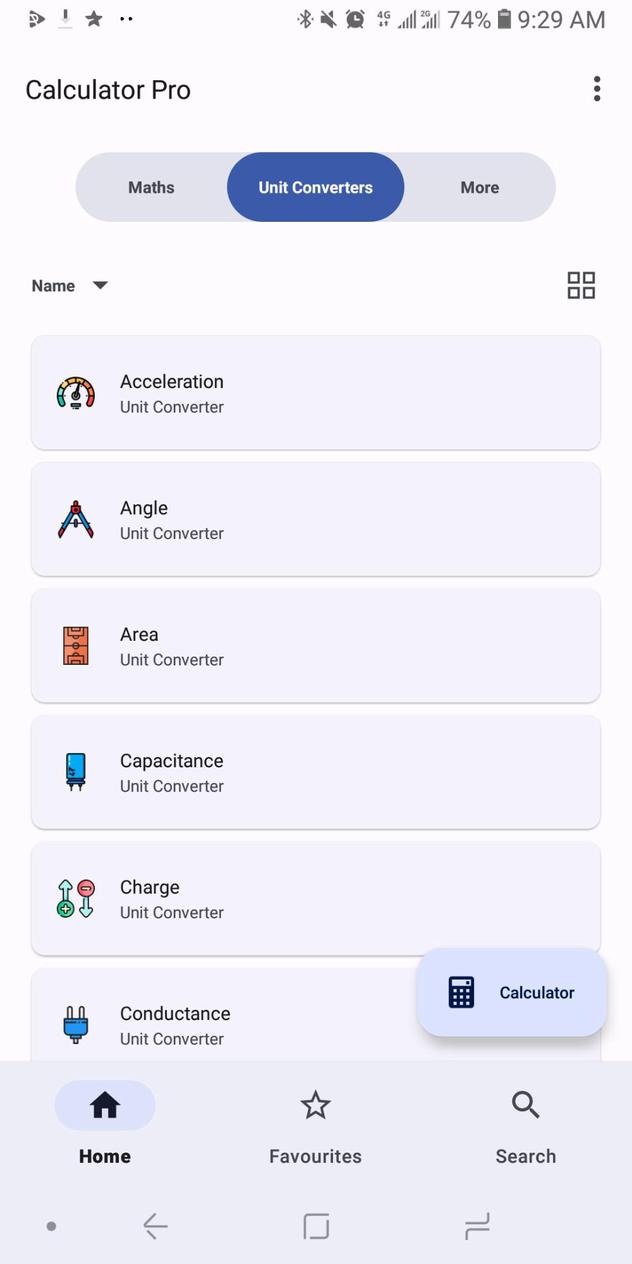Screen dimensions: 632x1264
Task: Open the Area unit converter
Action: (x=315, y=646)
